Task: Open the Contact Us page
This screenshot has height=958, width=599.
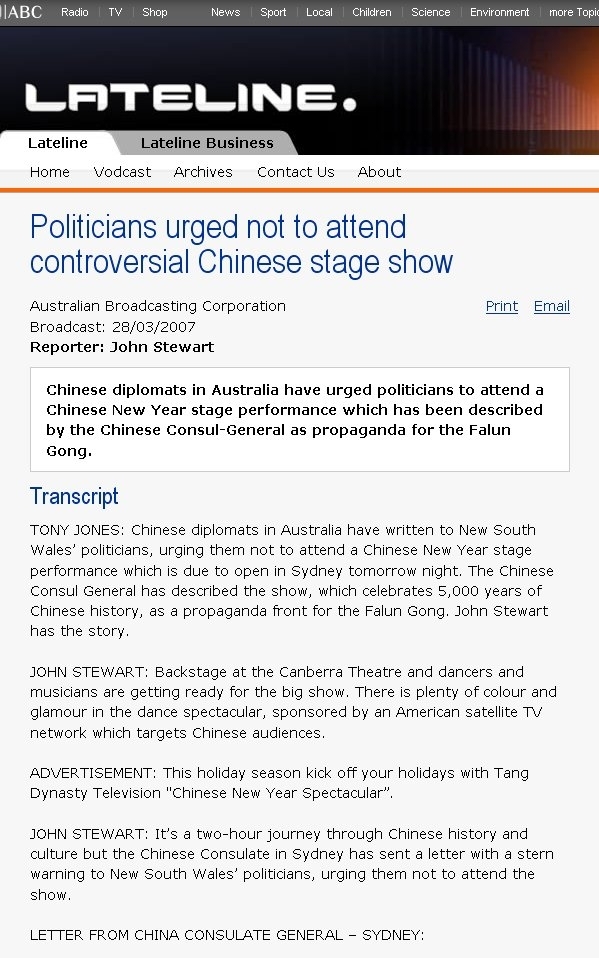Action: pyautogui.click(x=296, y=172)
